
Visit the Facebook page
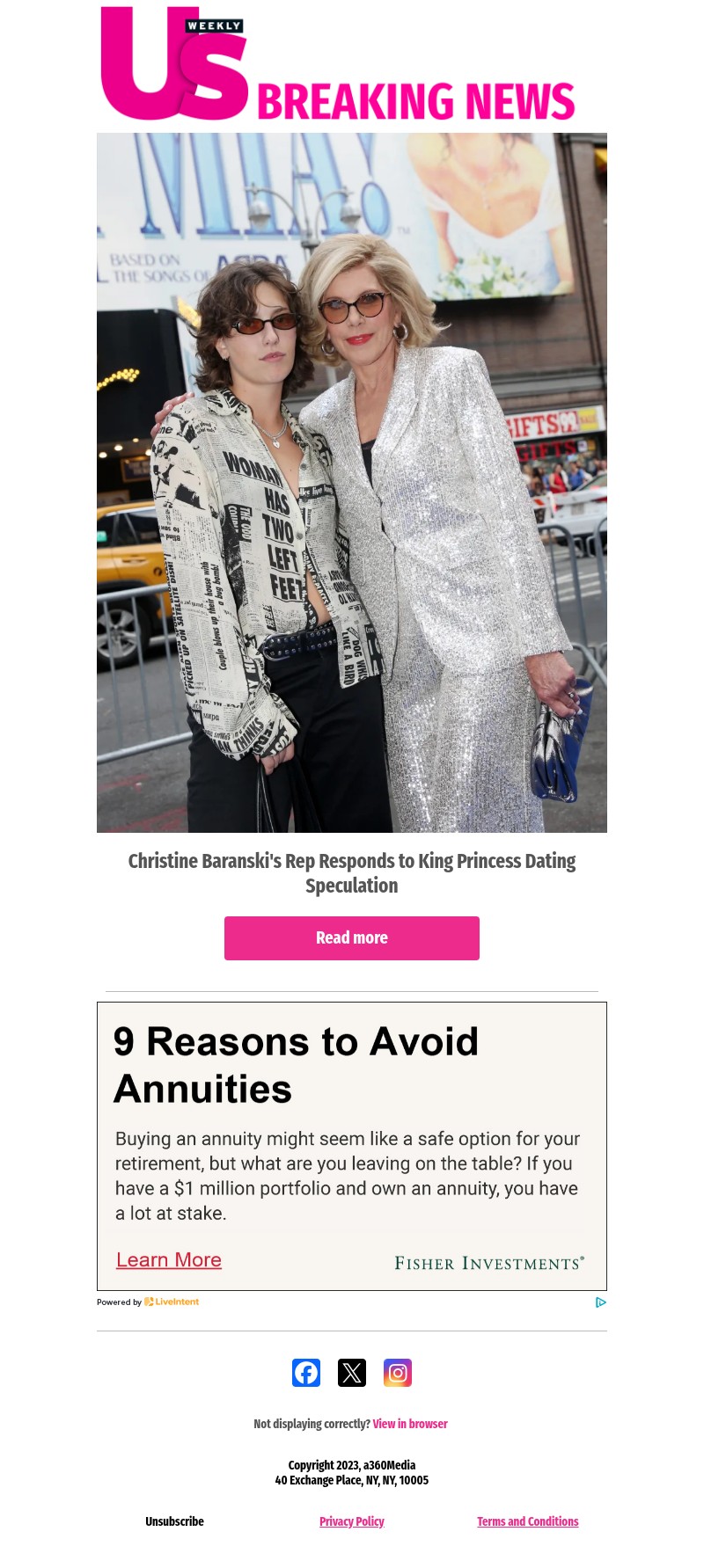(306, 1373)
